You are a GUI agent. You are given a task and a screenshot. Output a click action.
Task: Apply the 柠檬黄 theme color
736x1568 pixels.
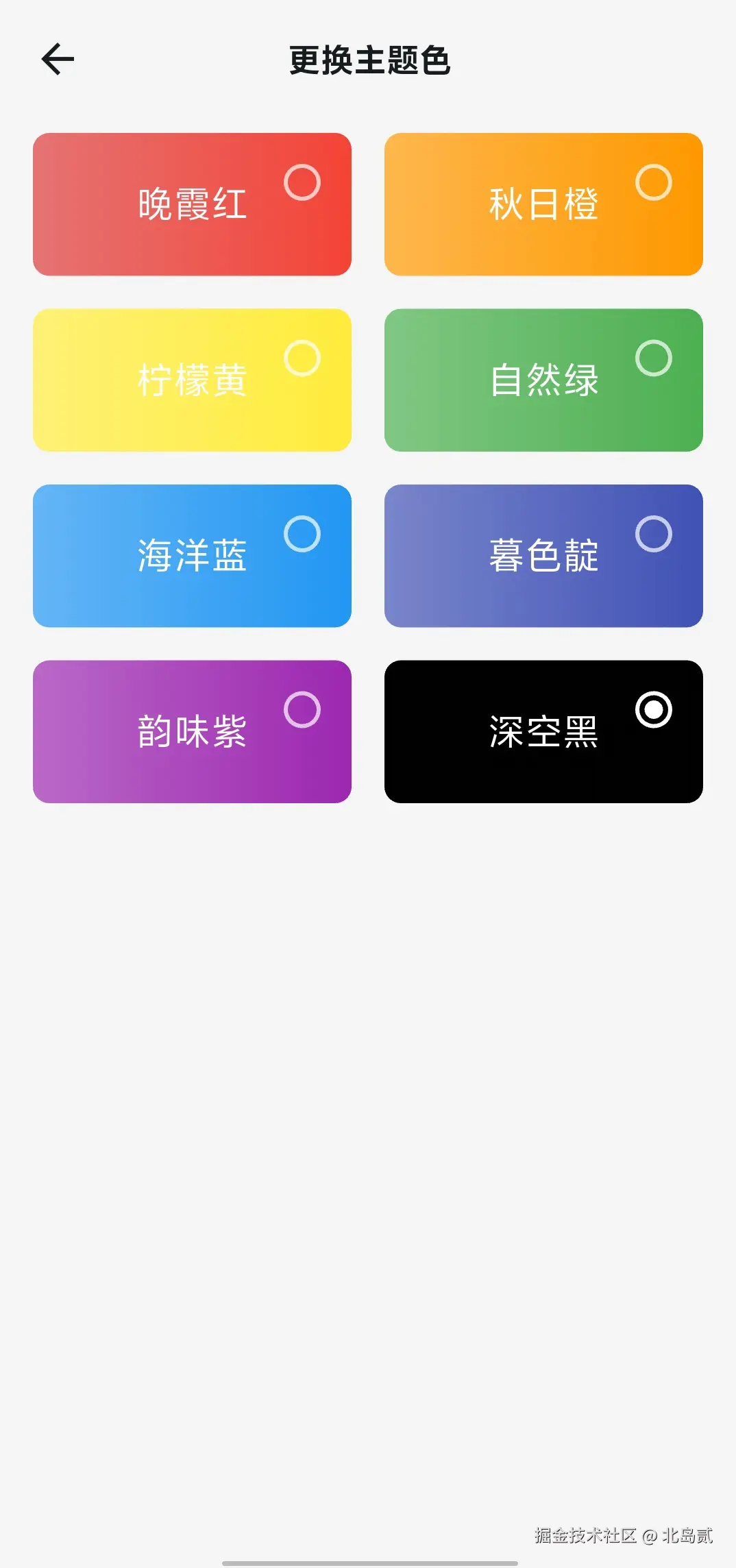click(x=192, y=380)
